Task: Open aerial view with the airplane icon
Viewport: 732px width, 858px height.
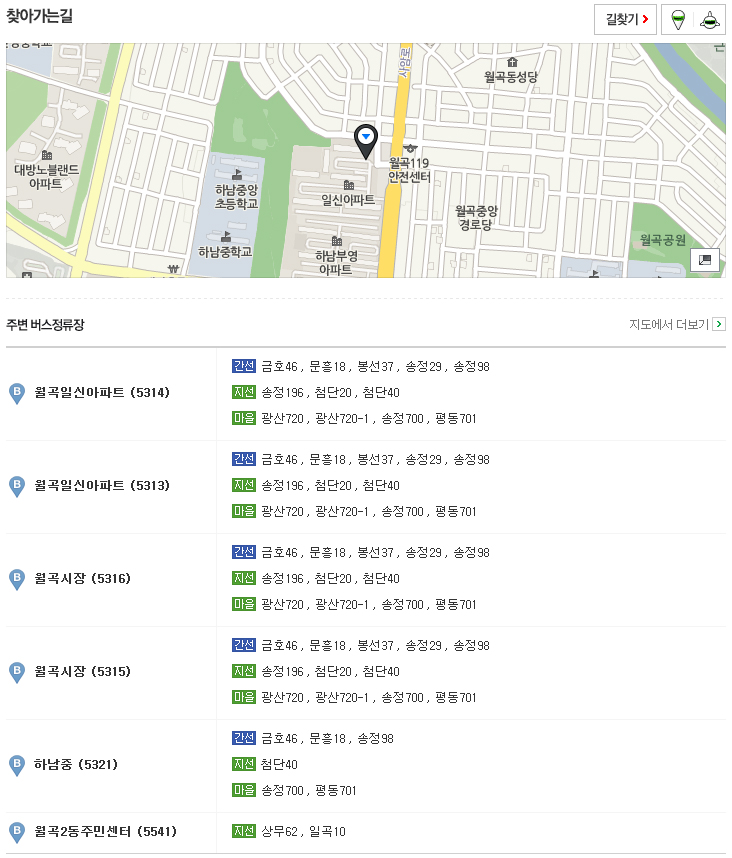Action: (709, 19)
